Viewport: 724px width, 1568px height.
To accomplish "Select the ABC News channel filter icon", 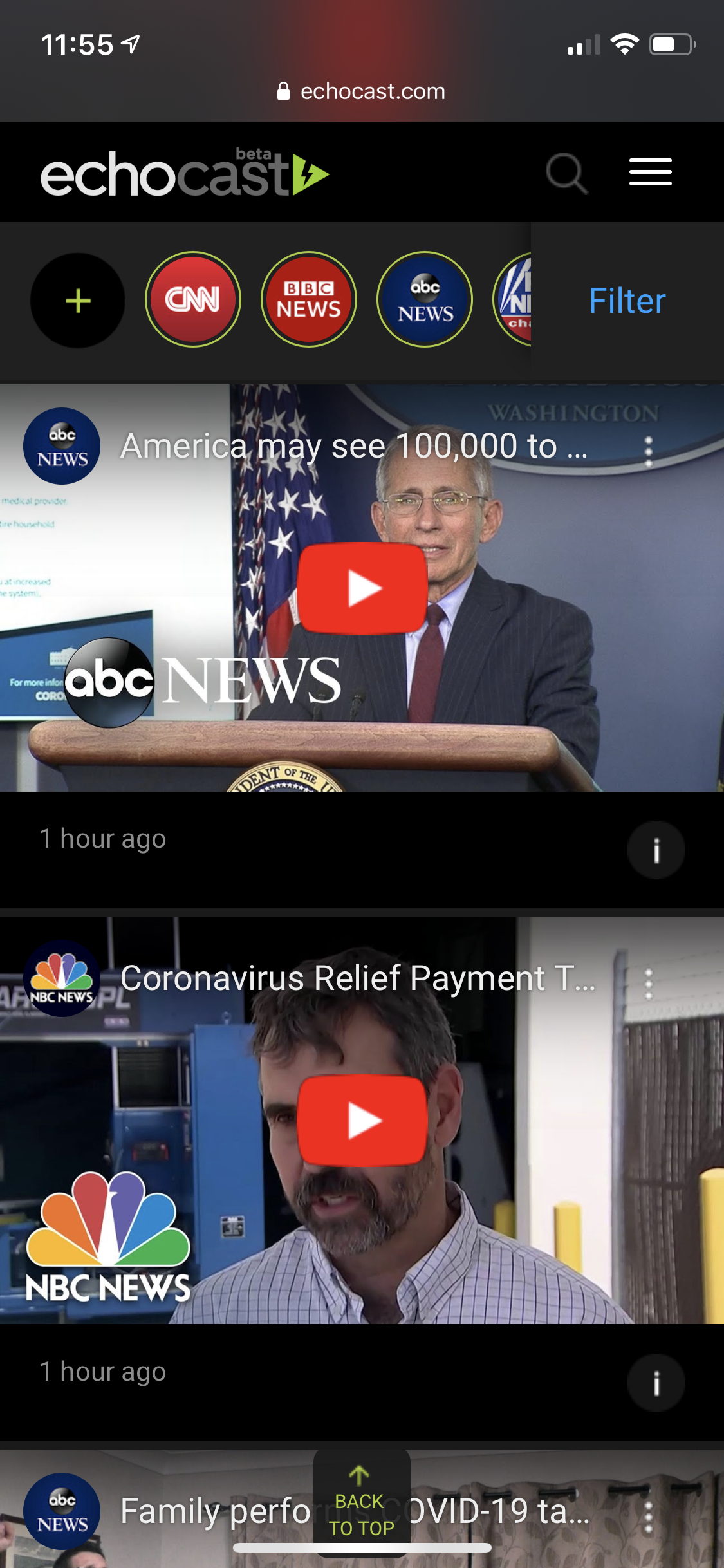I will coord(424,300).
